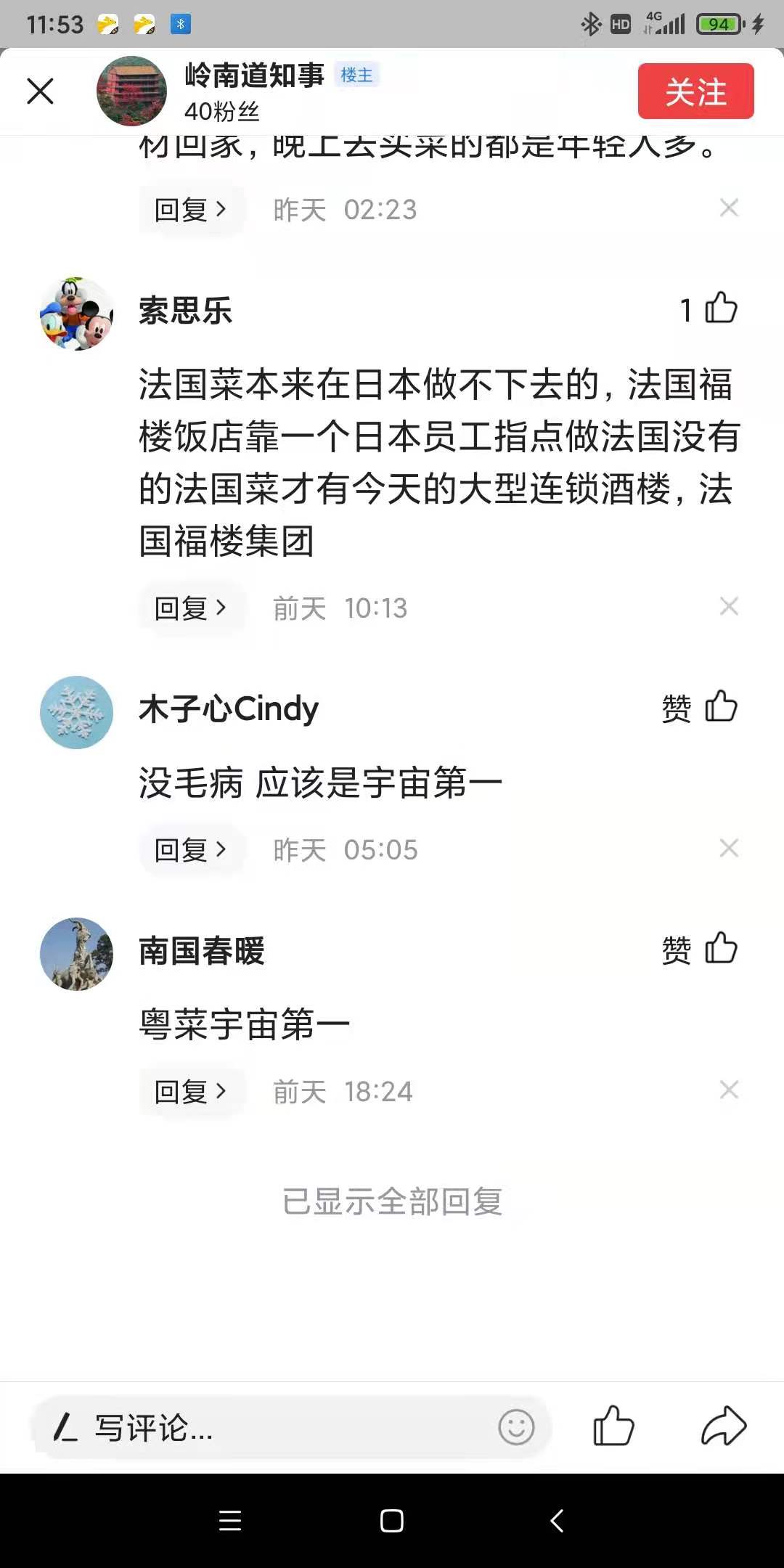The width and height of the screenshot is (784, 1568).
Task: Dismiss 木子心Cindy's comment with the X
Action: 729,849
